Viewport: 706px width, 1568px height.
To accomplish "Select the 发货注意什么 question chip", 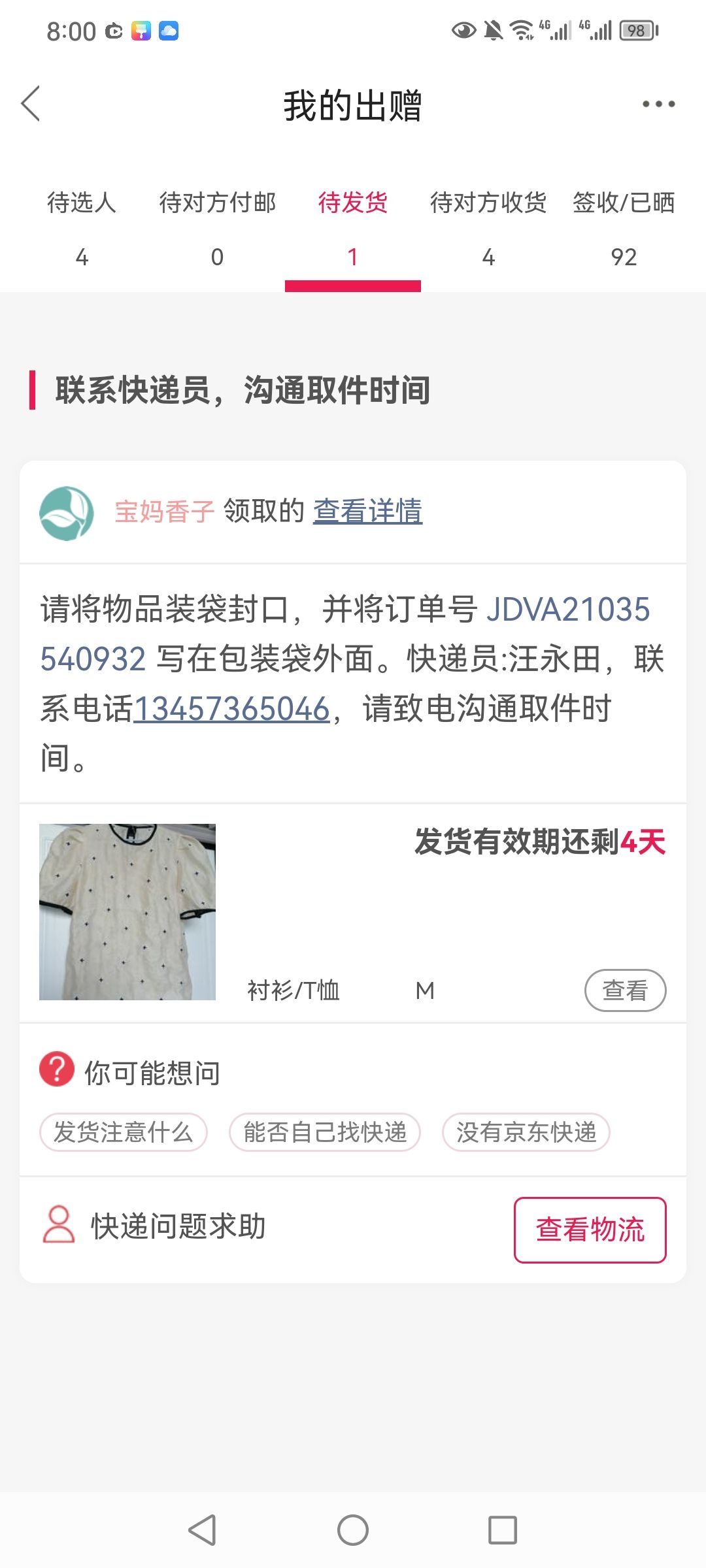I will pos(124,1132).
